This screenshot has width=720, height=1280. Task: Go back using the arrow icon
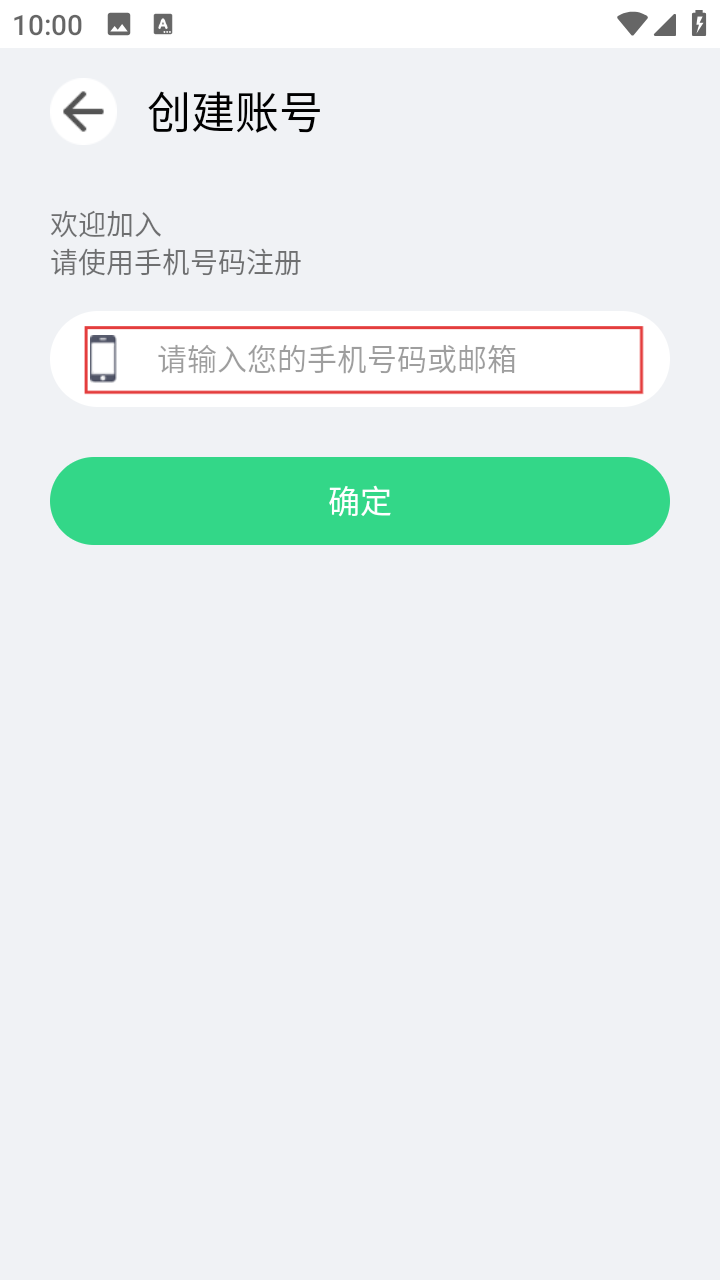[x=83, y=112]
